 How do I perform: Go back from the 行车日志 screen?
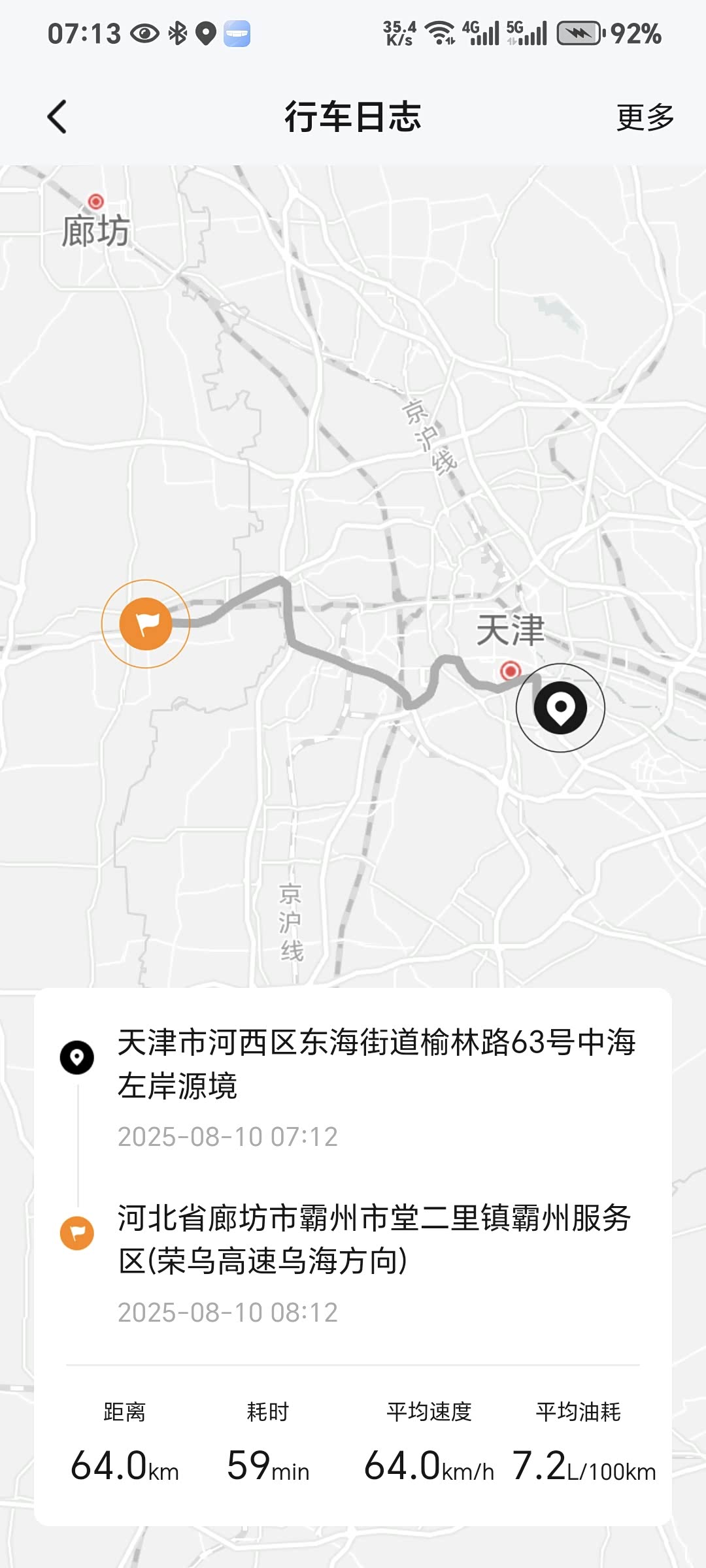58,118
